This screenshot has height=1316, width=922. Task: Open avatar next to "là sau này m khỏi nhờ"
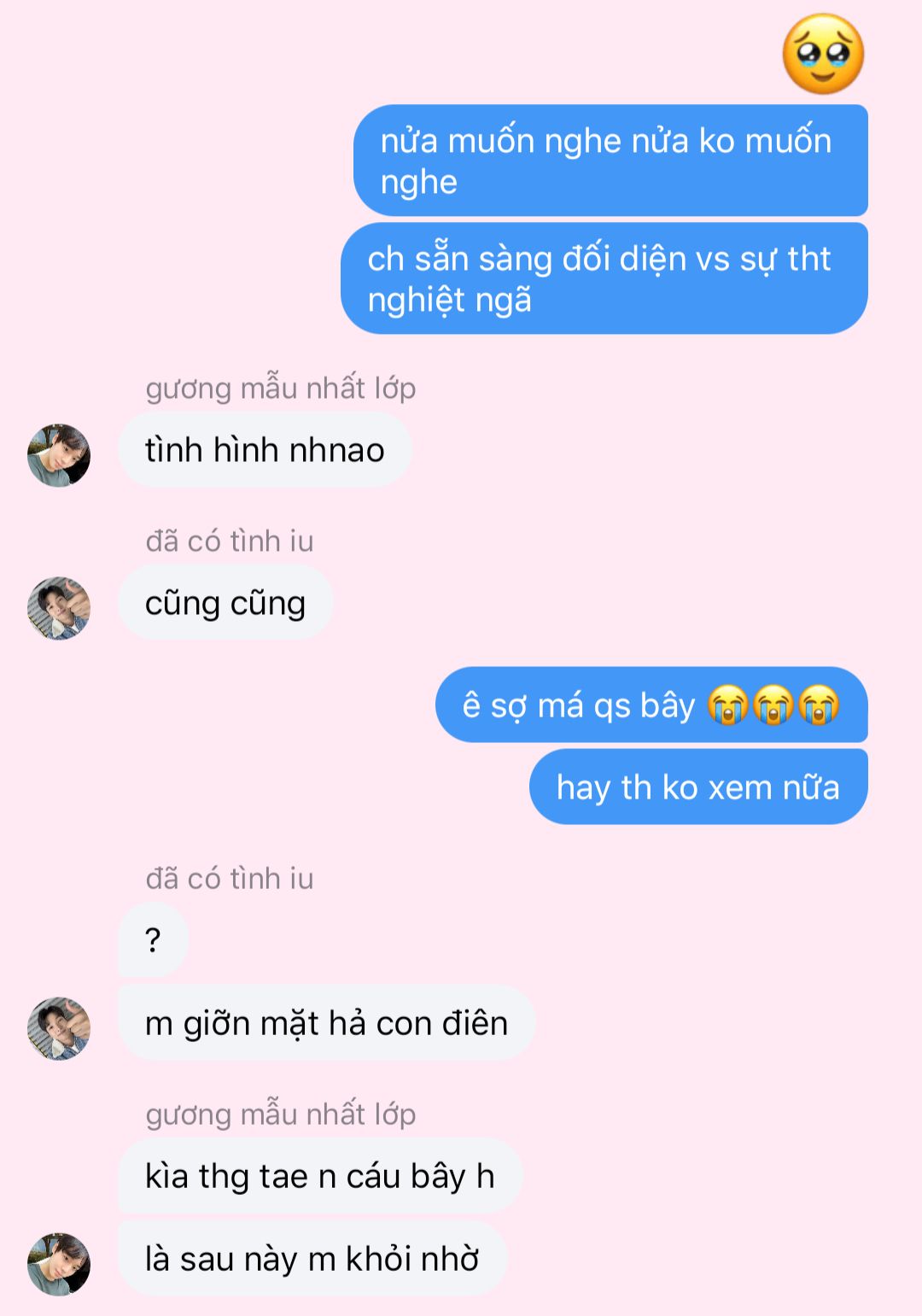(59, 1264)
